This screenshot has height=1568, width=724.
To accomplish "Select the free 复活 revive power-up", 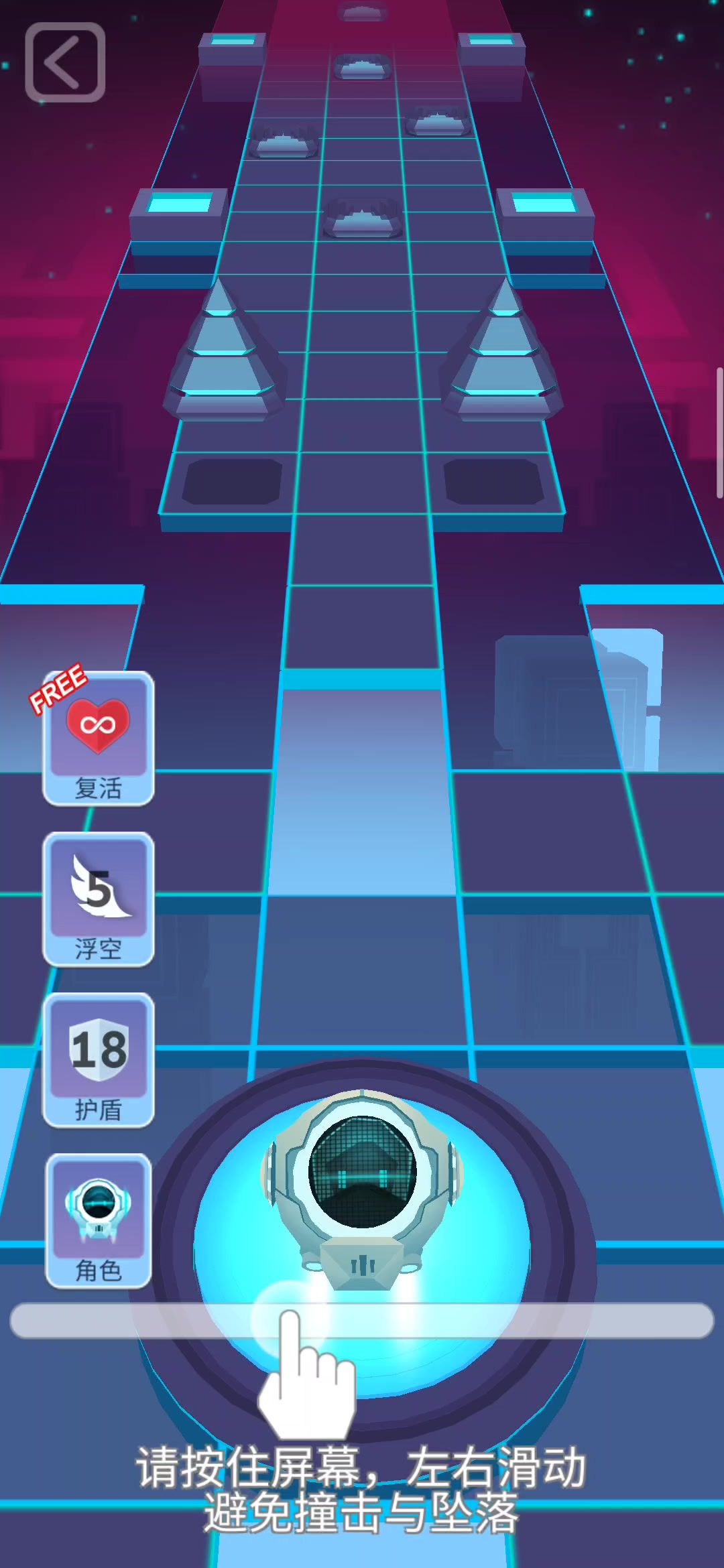I will click(99, 738).
